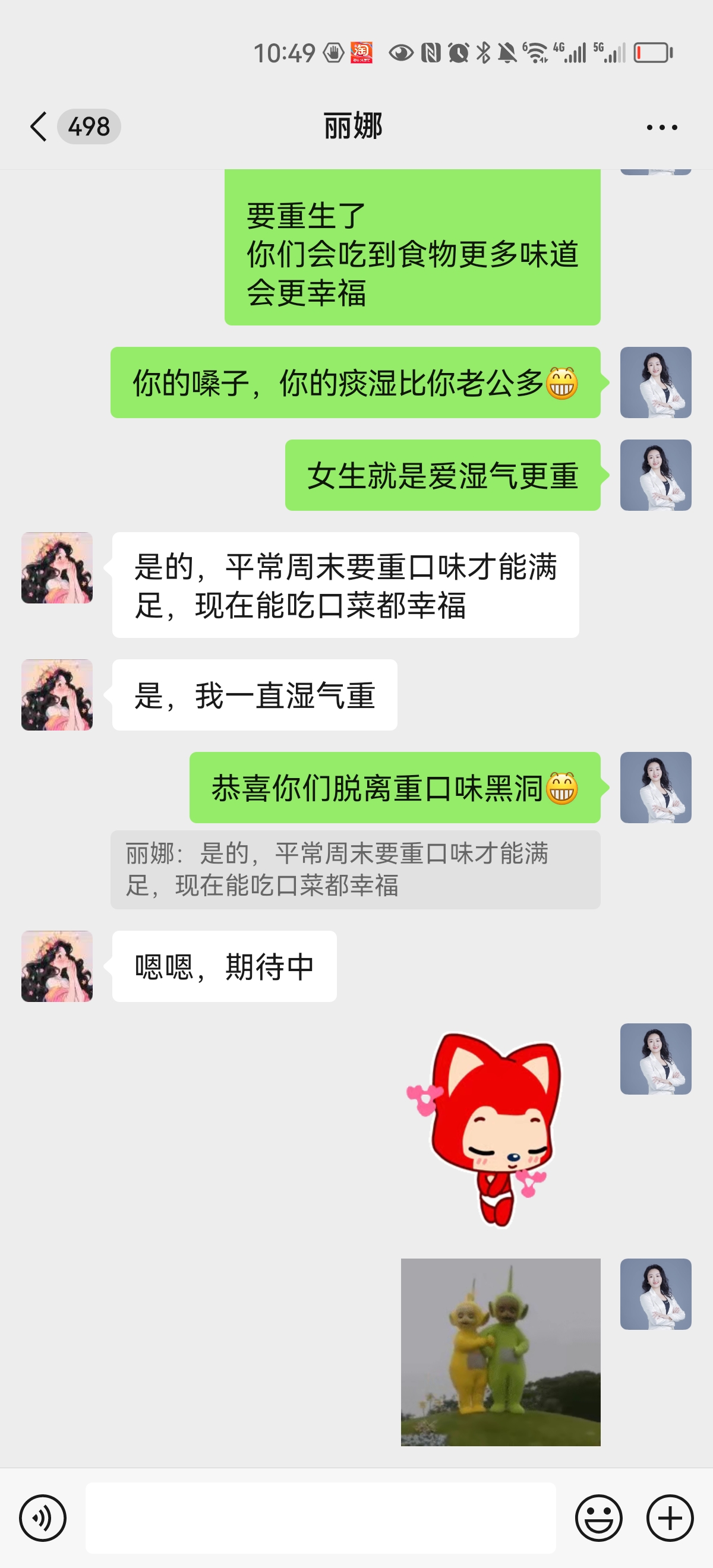The height and width of the screenshot is (1568, 713).
Task: Open the emoji sticker panel
Action: pos(598,1518)
